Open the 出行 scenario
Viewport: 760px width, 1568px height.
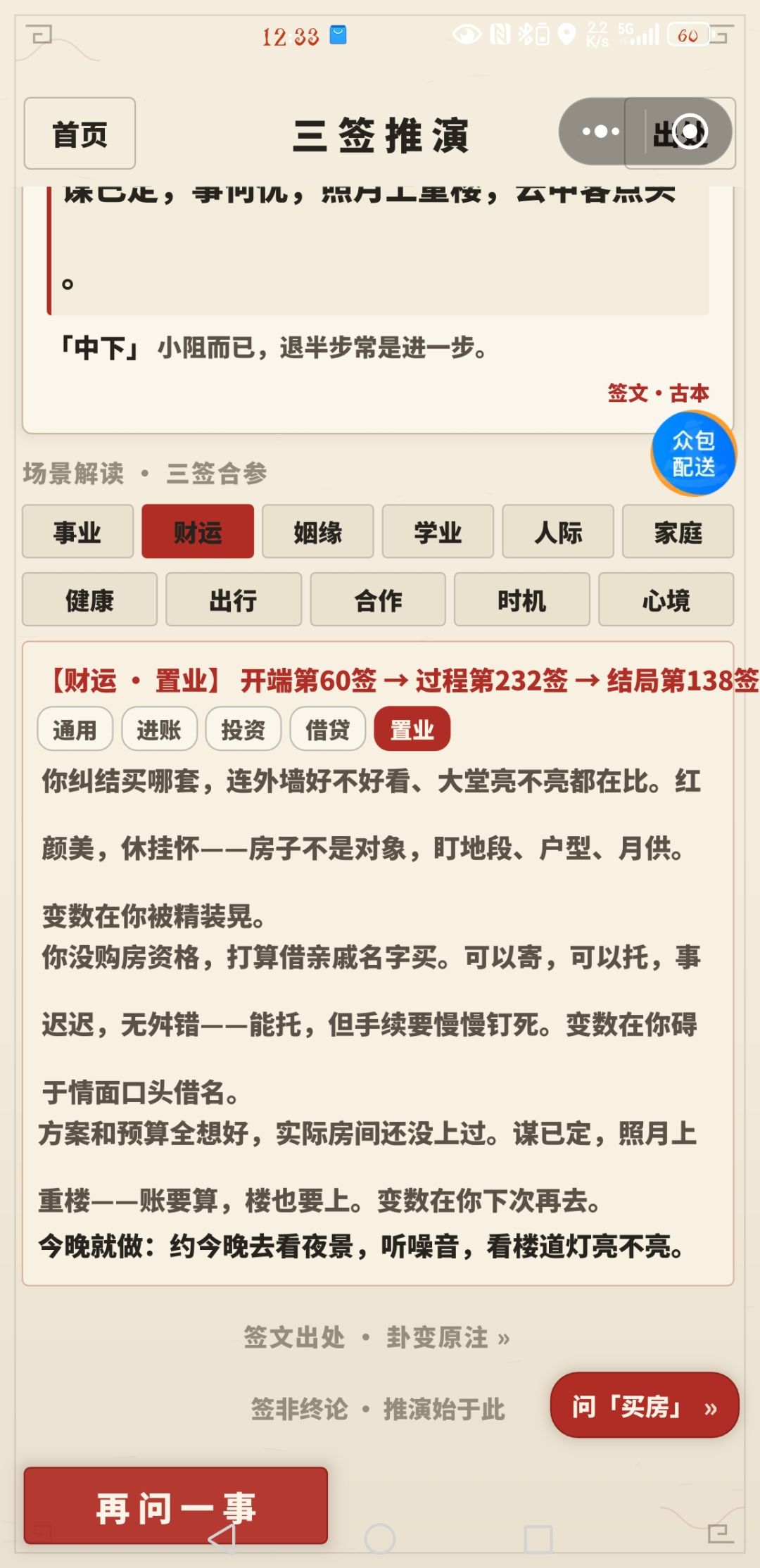pos(234,600)
